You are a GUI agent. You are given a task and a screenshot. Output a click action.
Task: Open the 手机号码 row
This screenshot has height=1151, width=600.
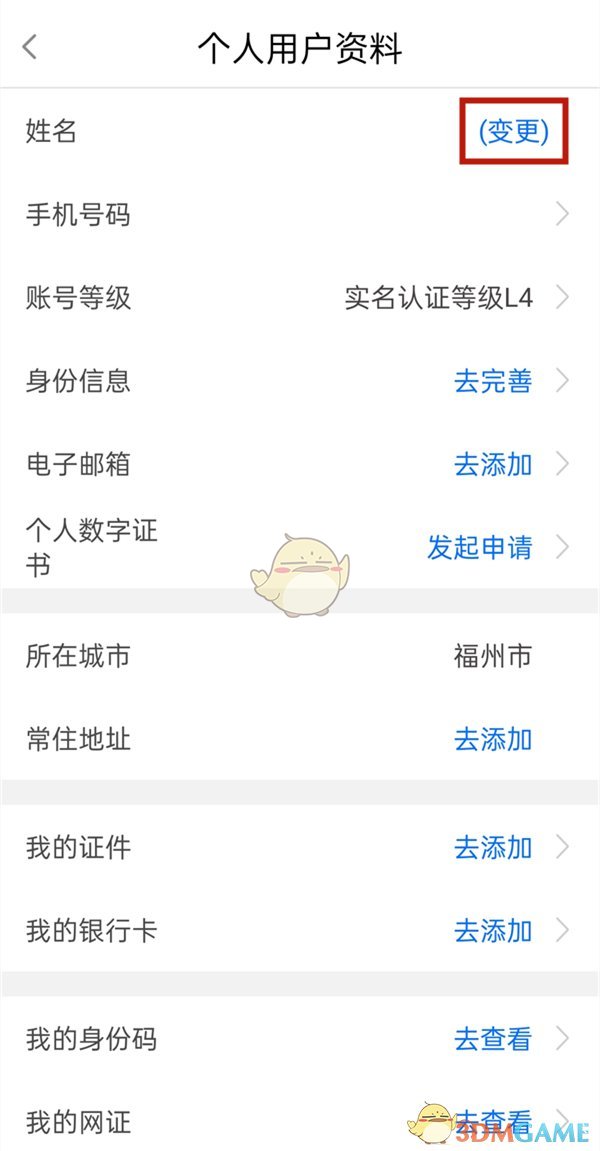pos(300,214)
